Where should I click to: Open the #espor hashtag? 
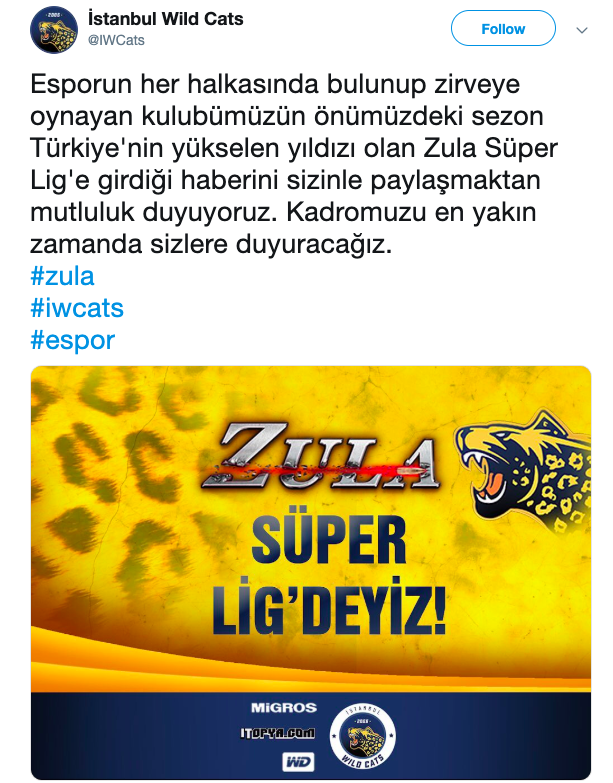point(72,341)
